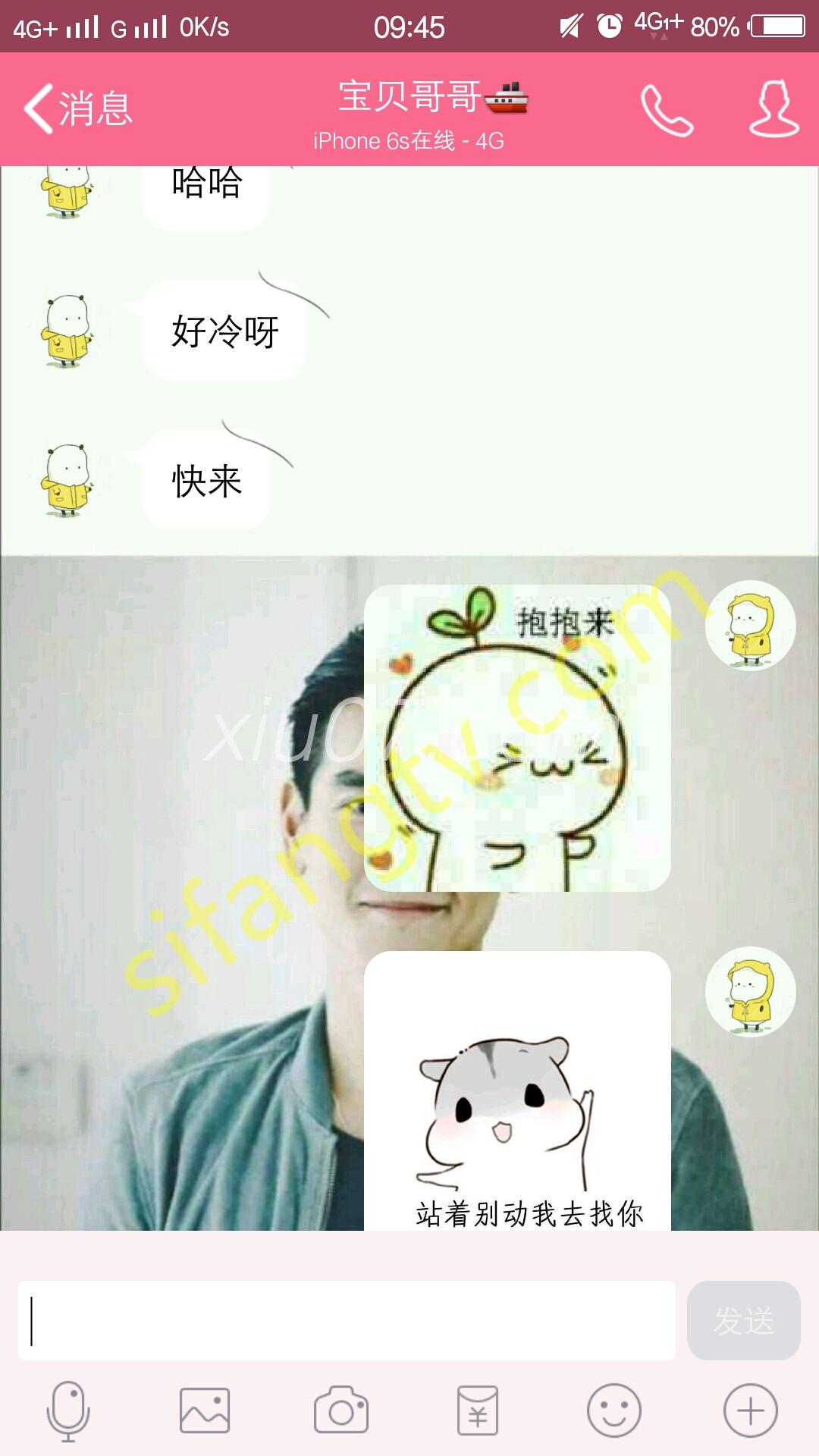Viewport: 819px width, 1456px height.
Task: Tap the message input field
Action: click(347, 1320)
